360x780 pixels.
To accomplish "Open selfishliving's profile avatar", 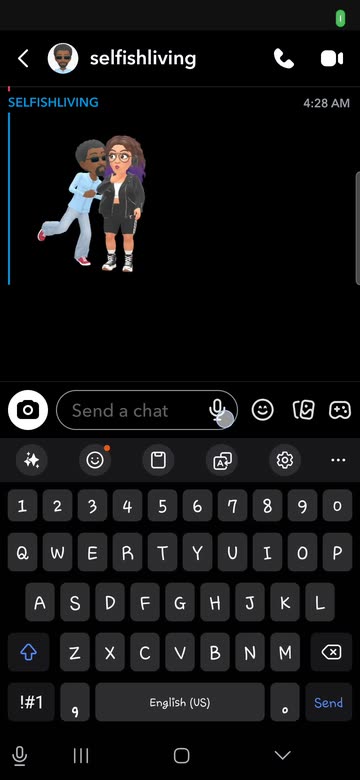I will pos(63,59).
